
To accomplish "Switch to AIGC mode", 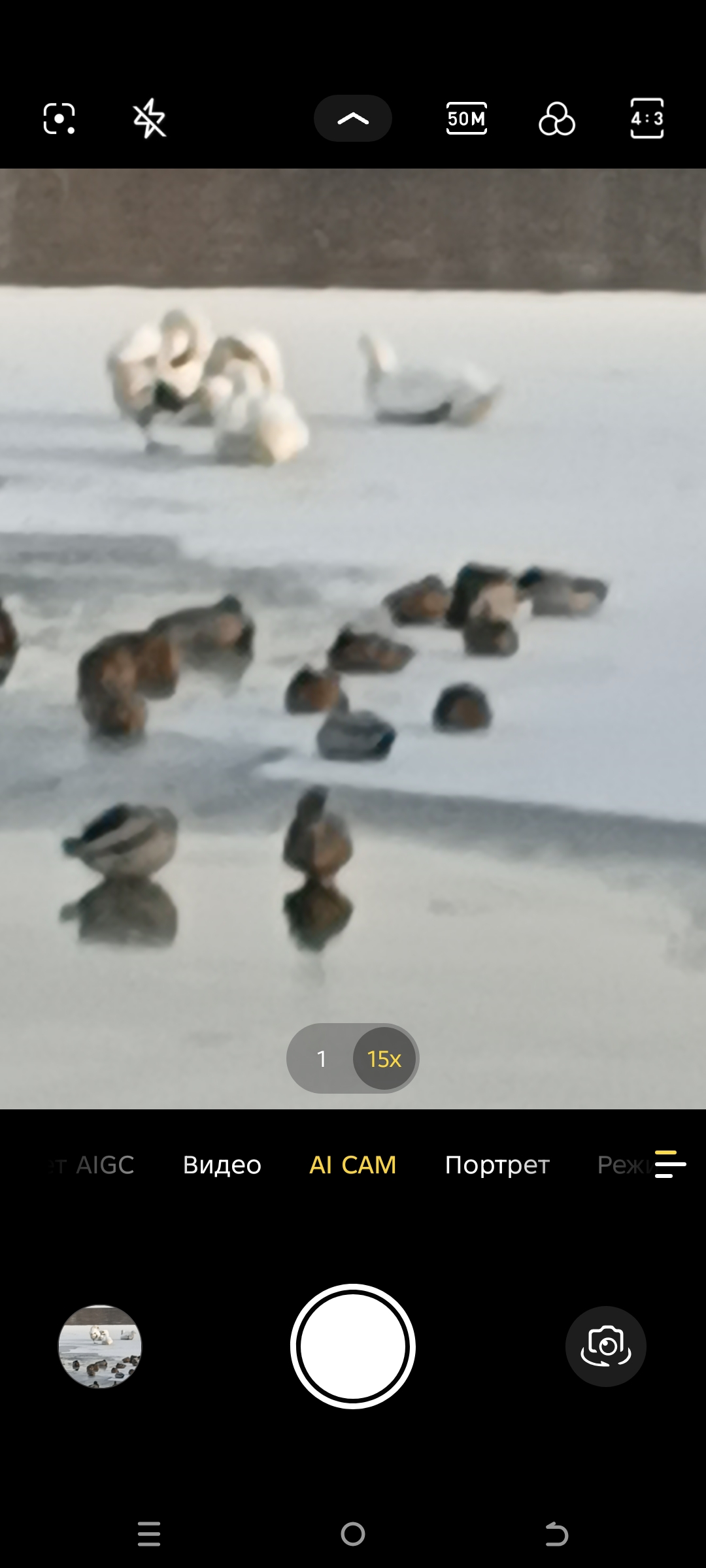I will [x=105, y=1164].
